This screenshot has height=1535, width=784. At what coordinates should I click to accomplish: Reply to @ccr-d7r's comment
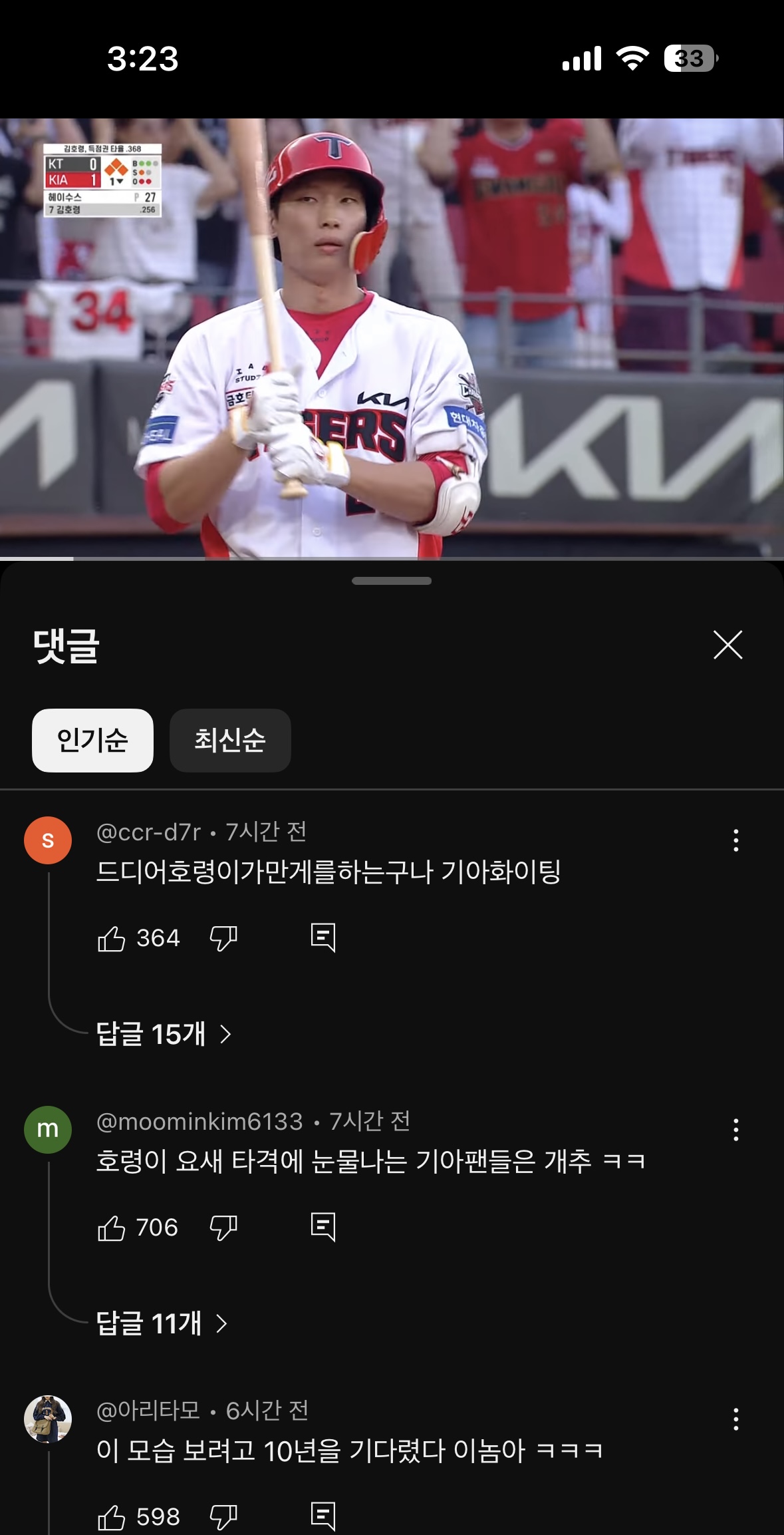pos(323,938)
